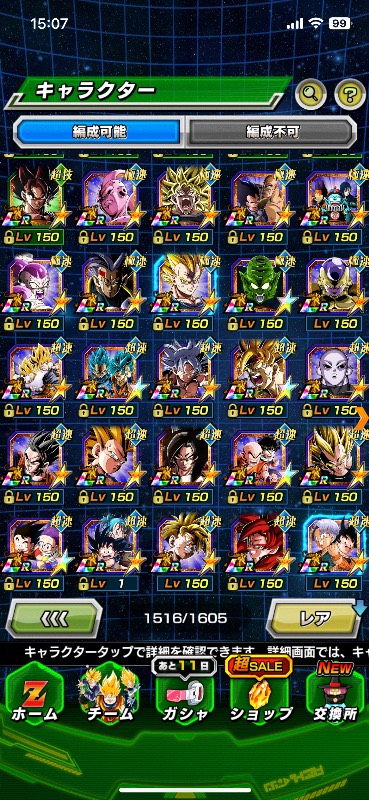The height and width of the screenshot is (800, 369).
Task: Switch to the 編成可能 tab
Action: click(x=98, y=132)
